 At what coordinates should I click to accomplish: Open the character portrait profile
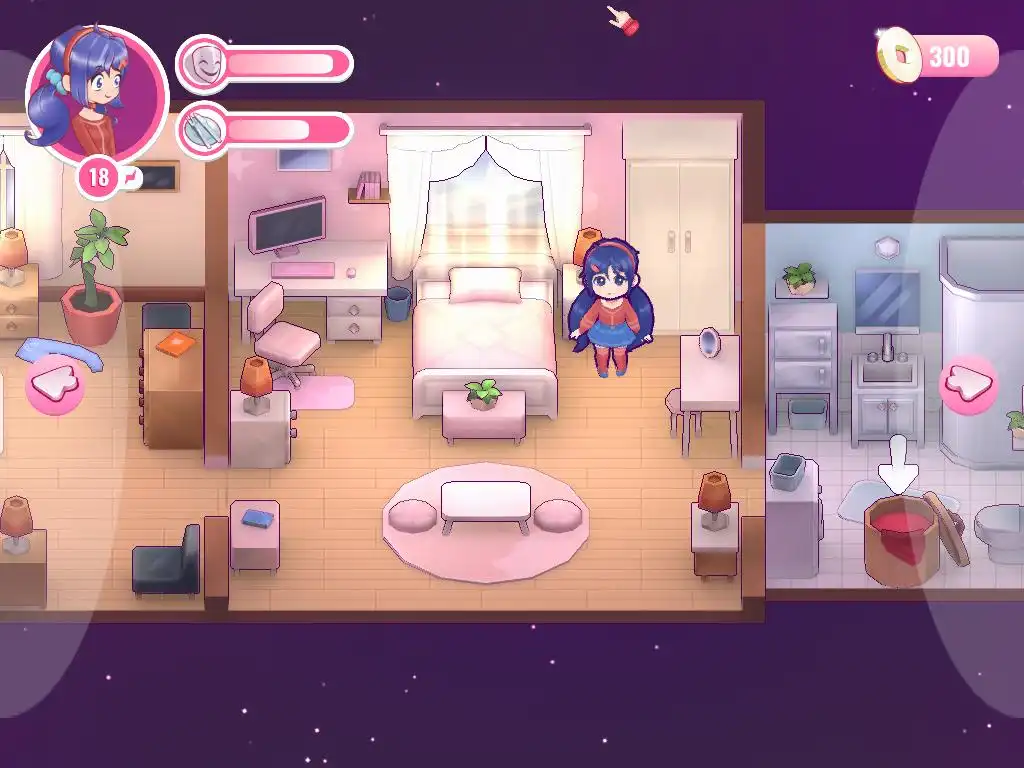[97, 92]
